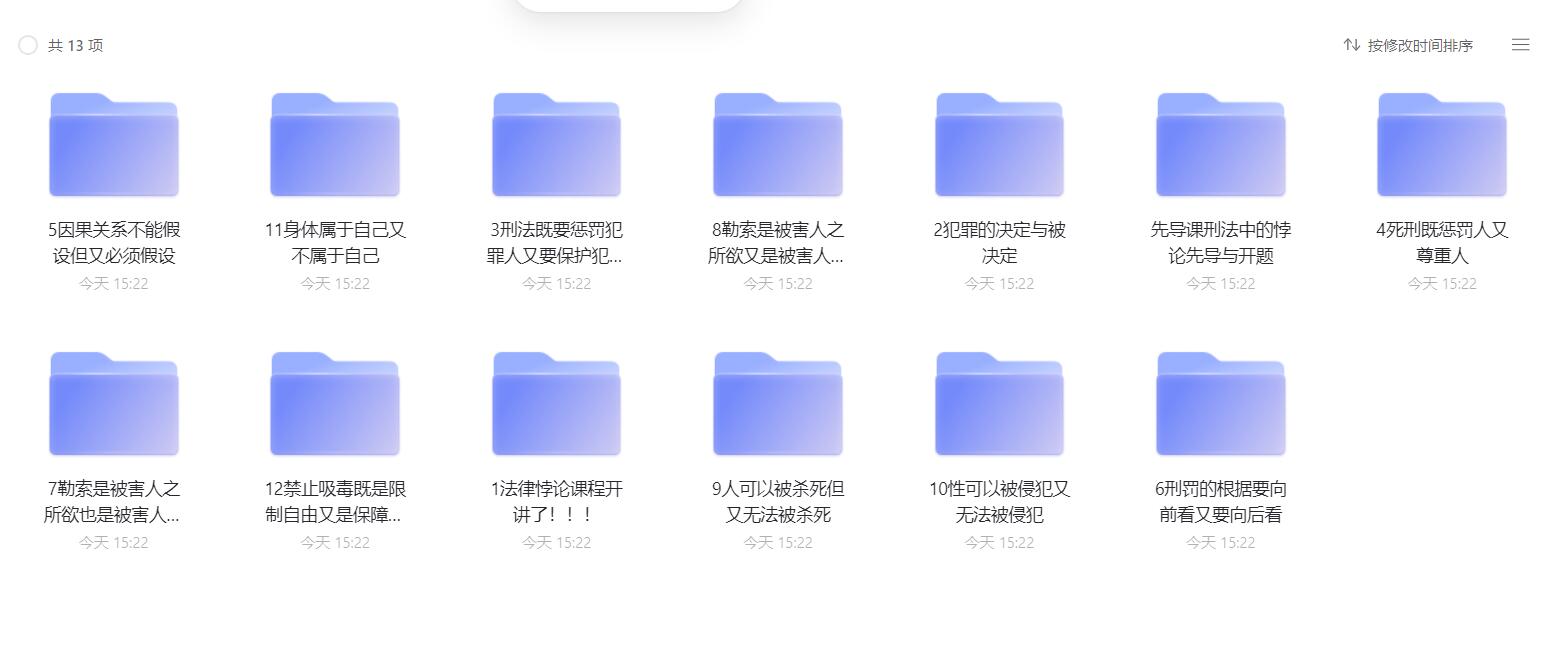Open the folder 9人可以被杀死但又无法被杀死
Image resolution: width=1554 pixels, height=666 pixels.
[778, 405]
